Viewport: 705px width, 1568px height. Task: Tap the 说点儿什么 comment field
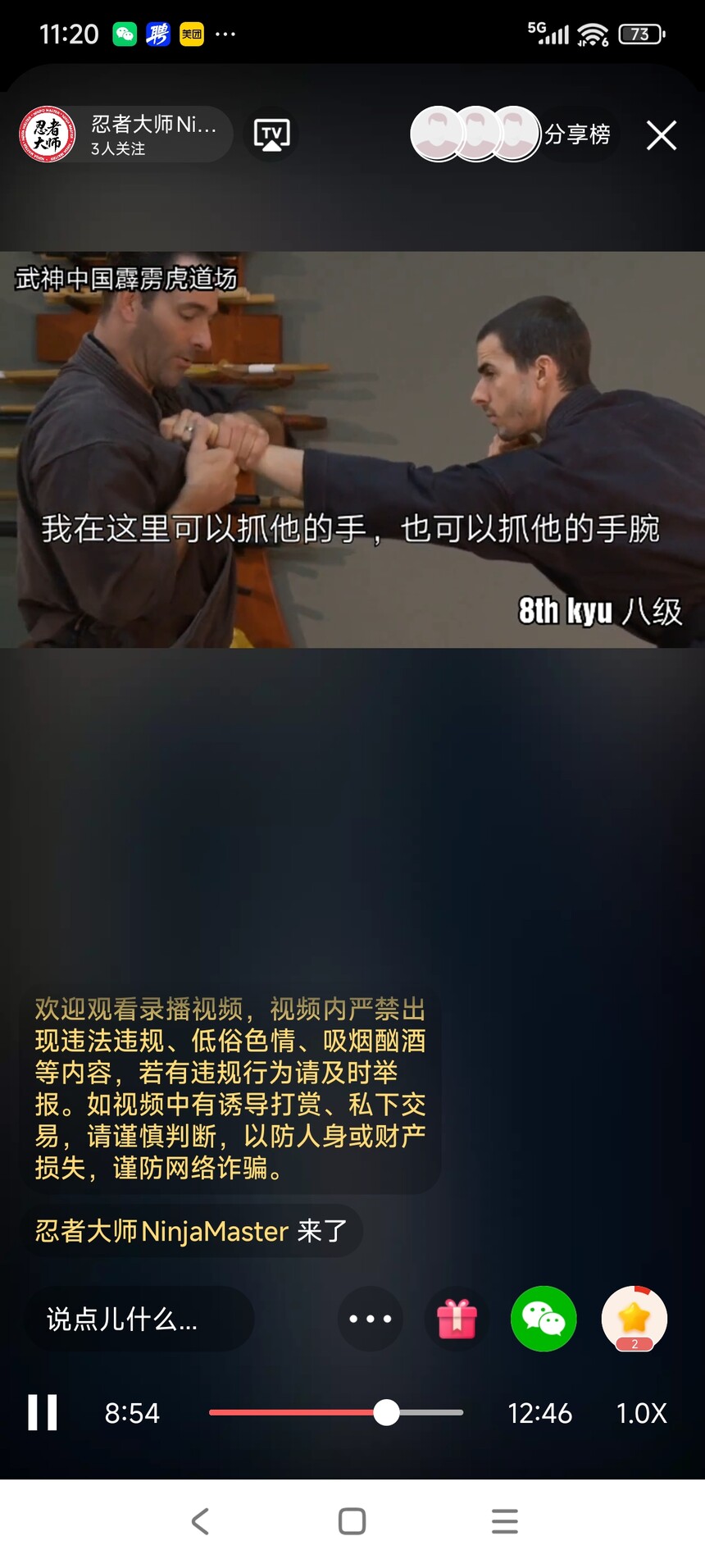tap(139, 1319)
